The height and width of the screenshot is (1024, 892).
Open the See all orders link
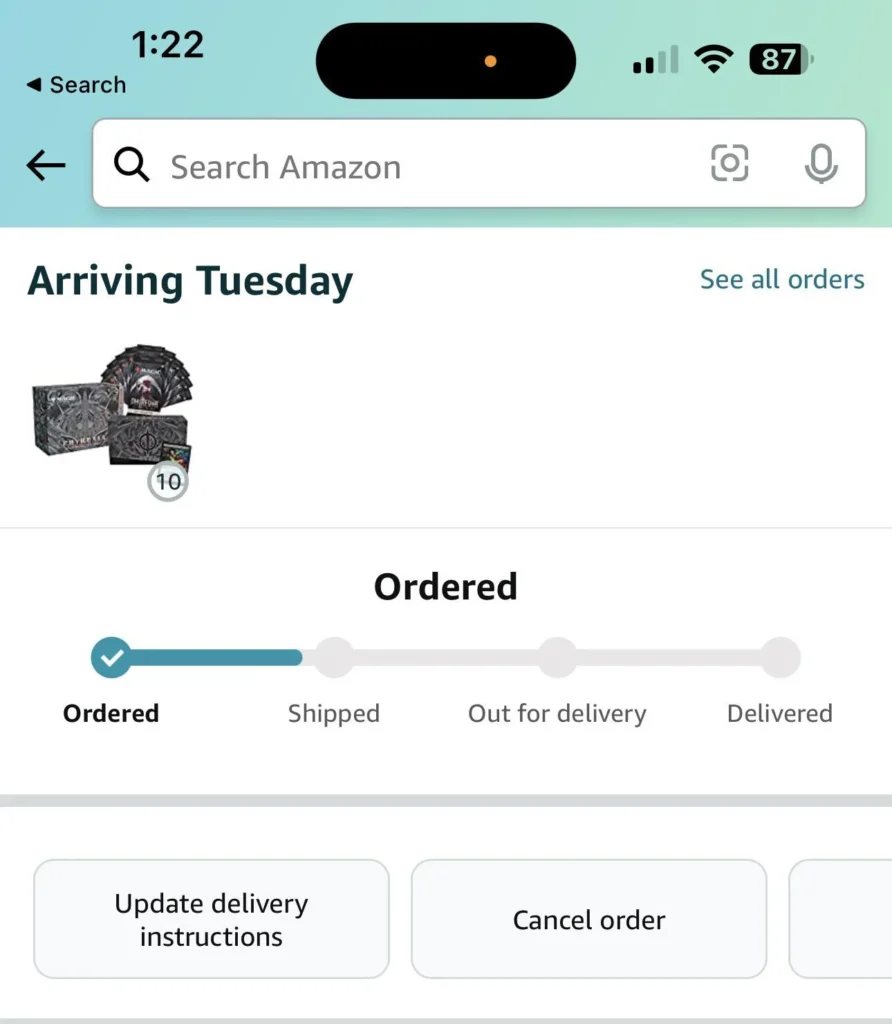click(781, 279)
